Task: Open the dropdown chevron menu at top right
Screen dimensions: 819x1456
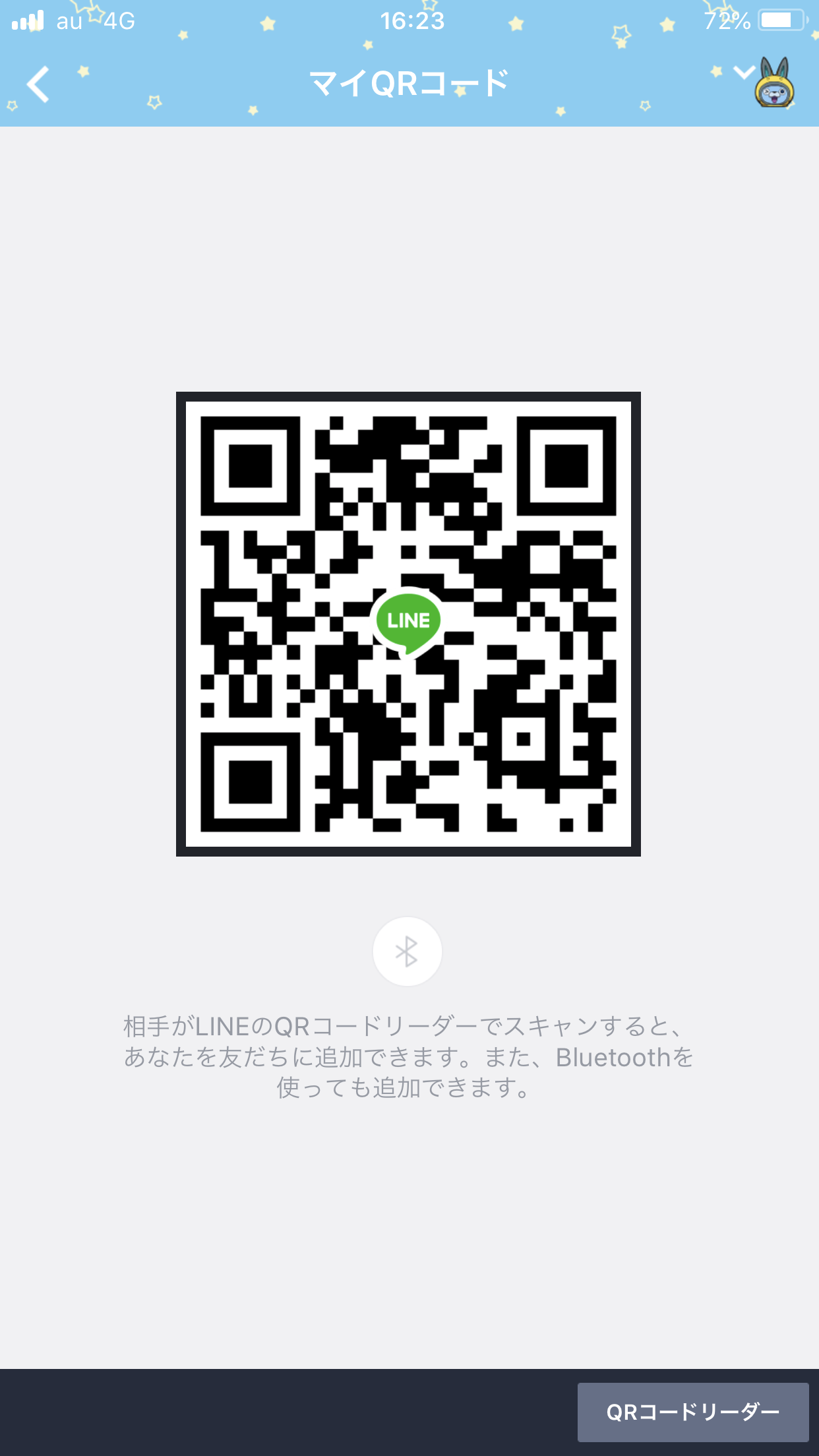Action: coord(744,72)
